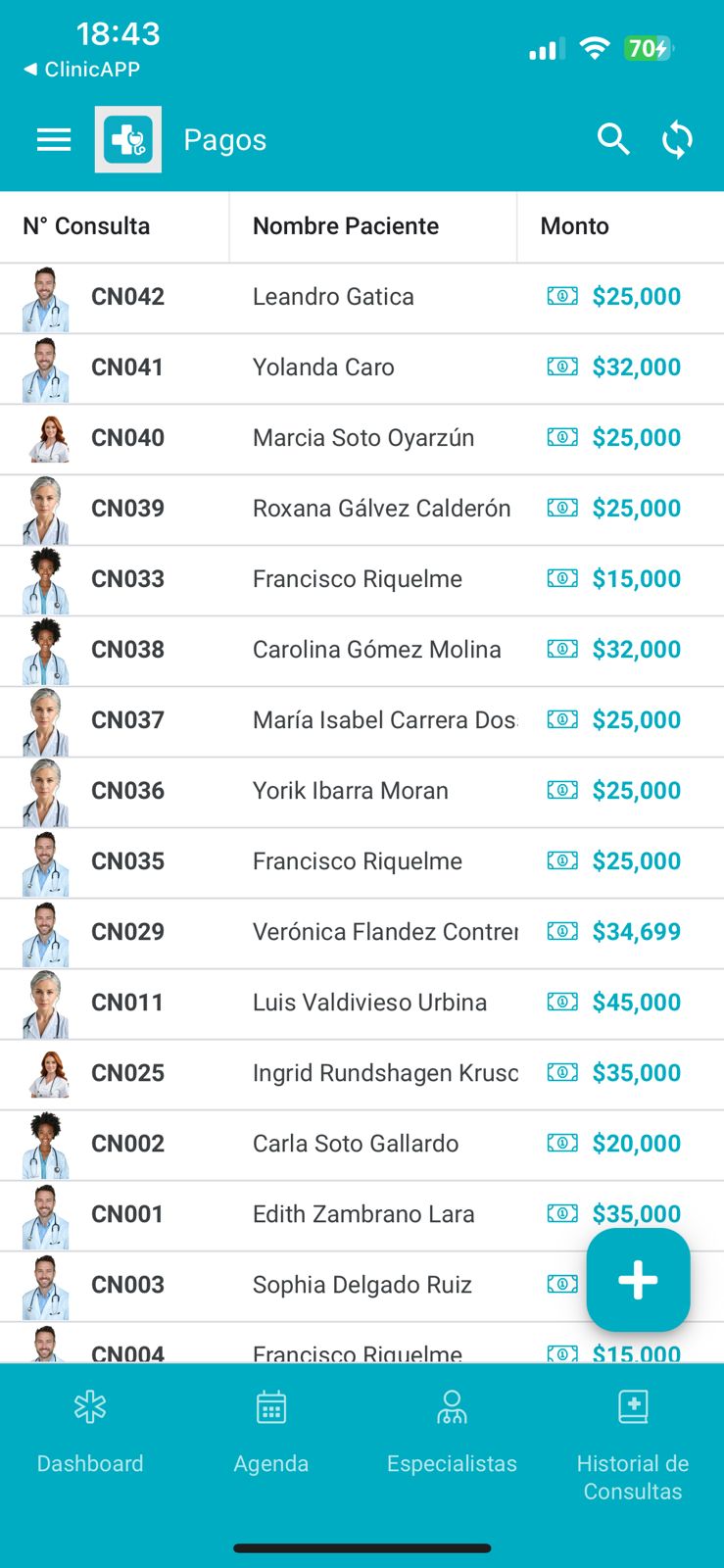Open Carla Soto Gallardo's payment CN002
This screenshot has width=724, height=1568.
click(x=355, y=1144)
